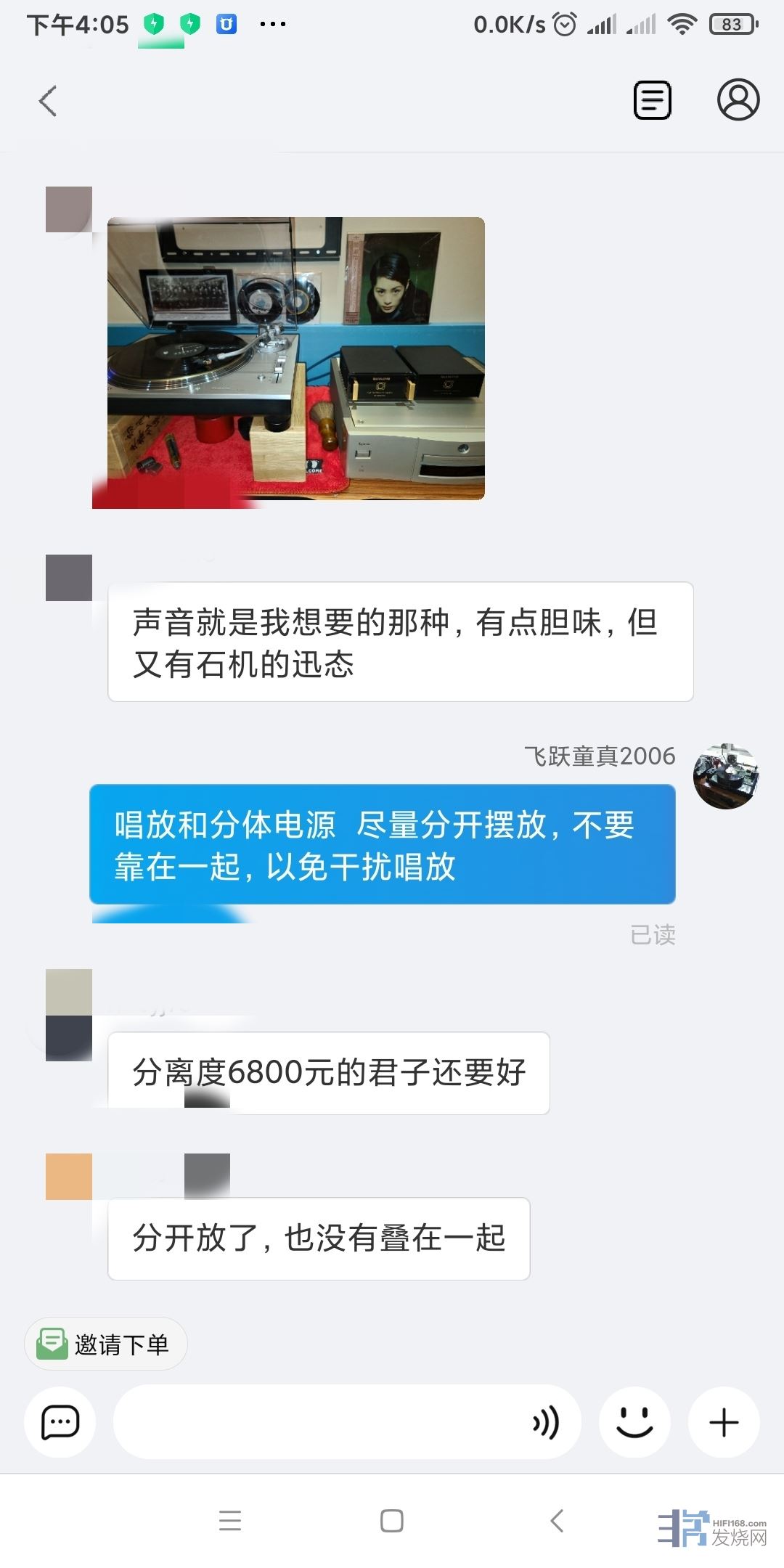Switch to voice input
The image size is (784, 1568).
[546, 1422]
